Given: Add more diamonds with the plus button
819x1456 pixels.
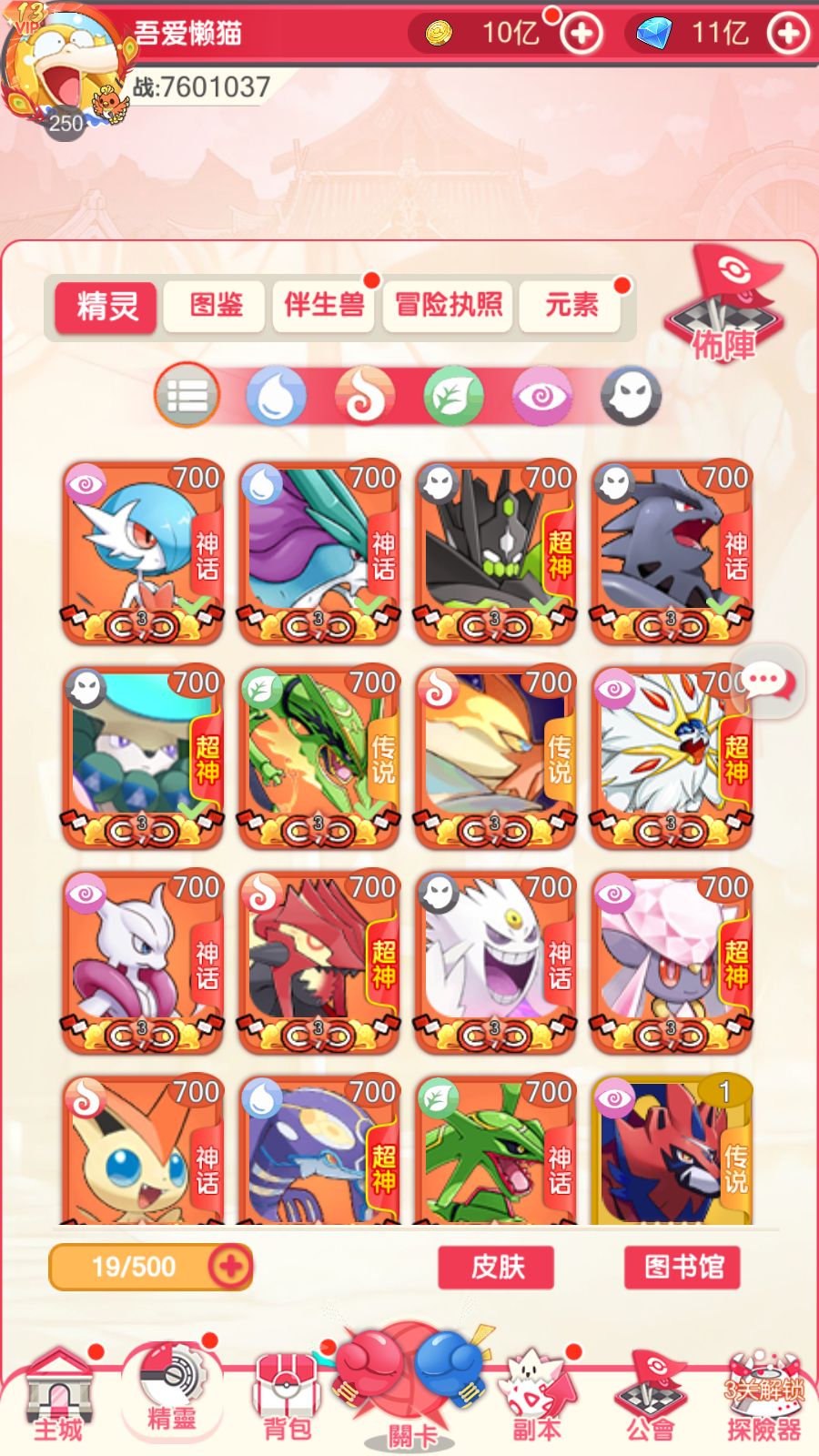Looking at the screenshot, I should (787, 34).
